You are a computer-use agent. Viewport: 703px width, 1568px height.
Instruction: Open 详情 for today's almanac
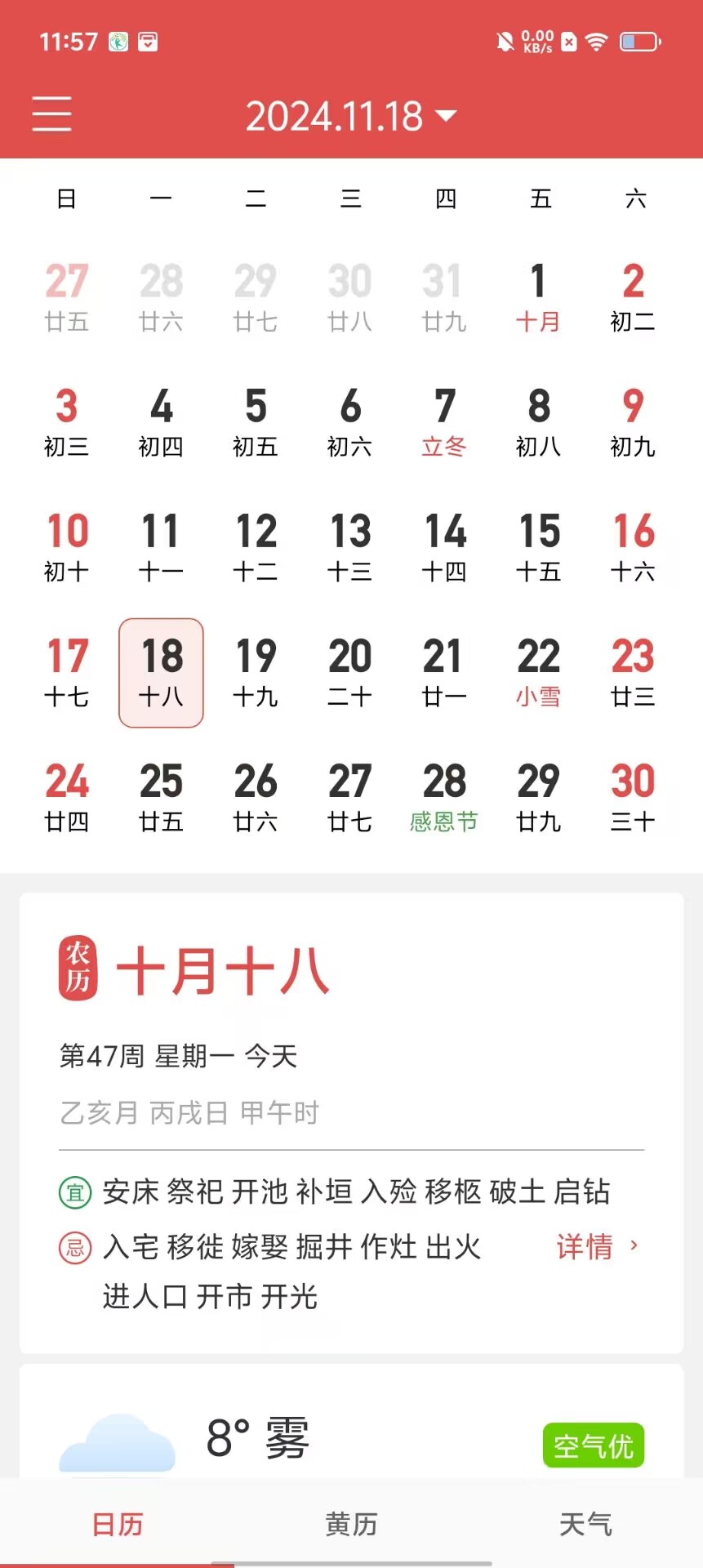597,1246
